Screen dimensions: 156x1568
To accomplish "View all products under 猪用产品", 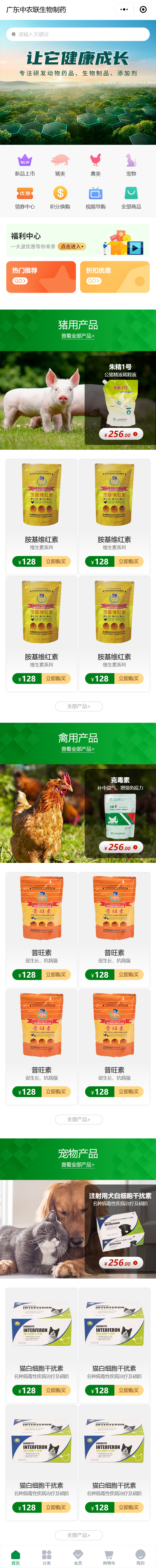I will (77, 336).
